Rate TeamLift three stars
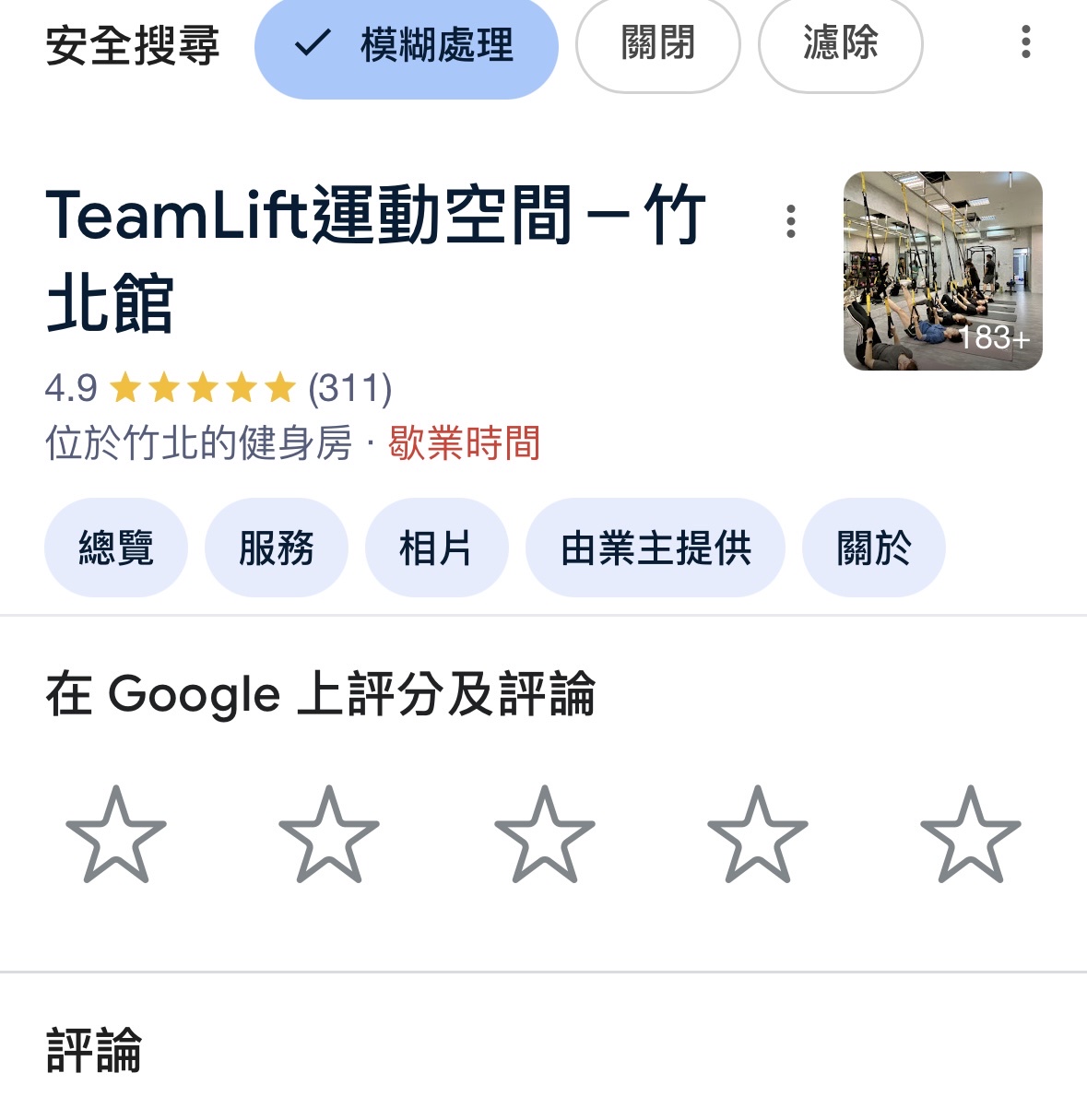The width and height of the screenshot is (1087, 1120). (545, 834)
